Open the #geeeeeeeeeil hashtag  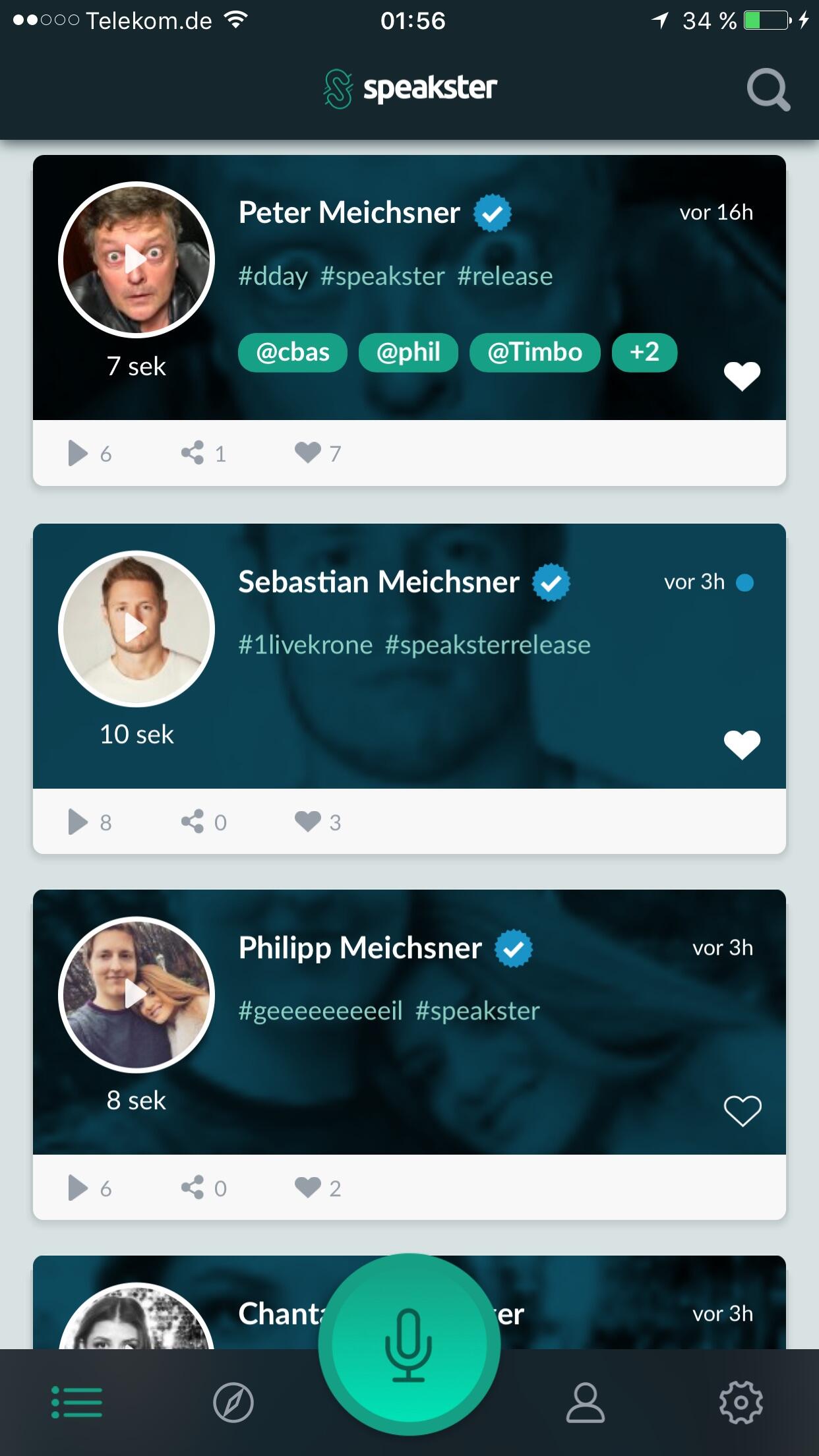320,1011
